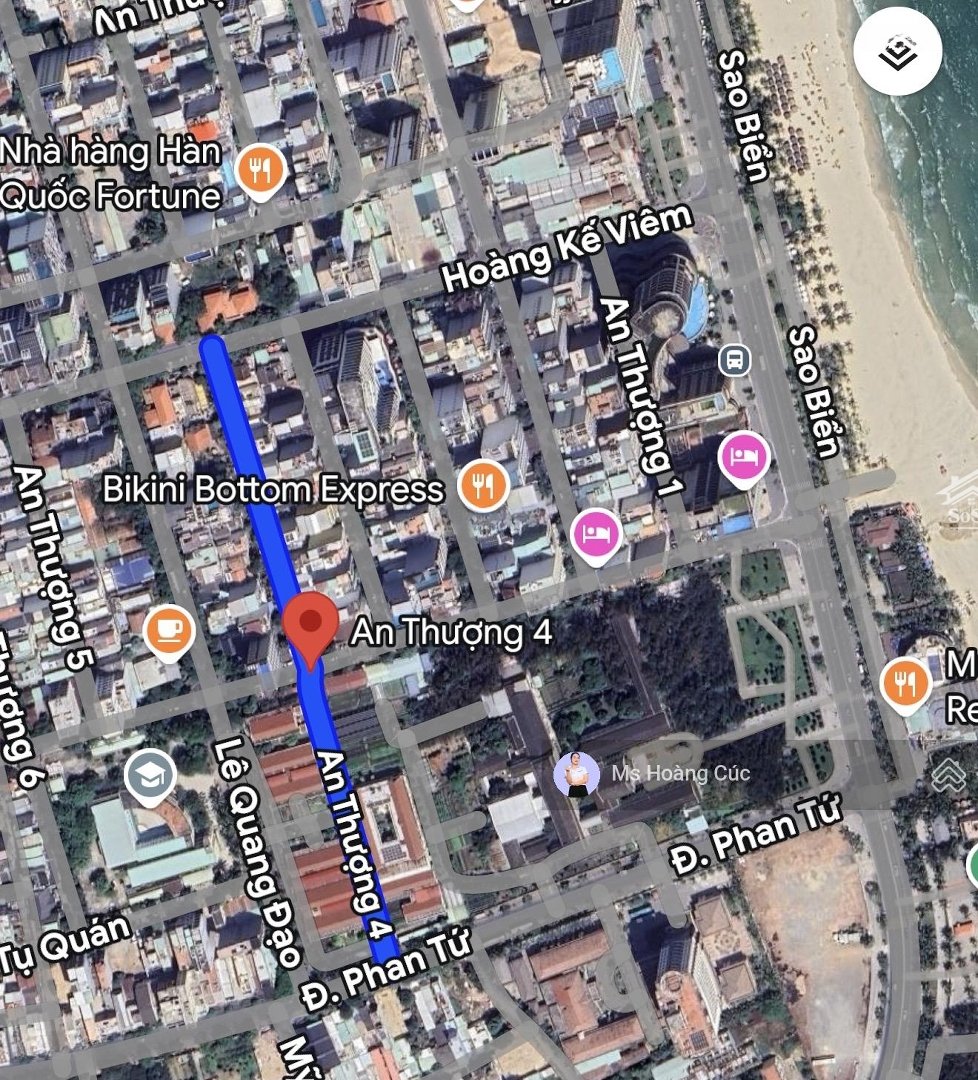The width and height of the screenshot is (978, 1080).
Task: Tap the Bikini Bottom Express restaurant pin
Action: pos(484,486)
